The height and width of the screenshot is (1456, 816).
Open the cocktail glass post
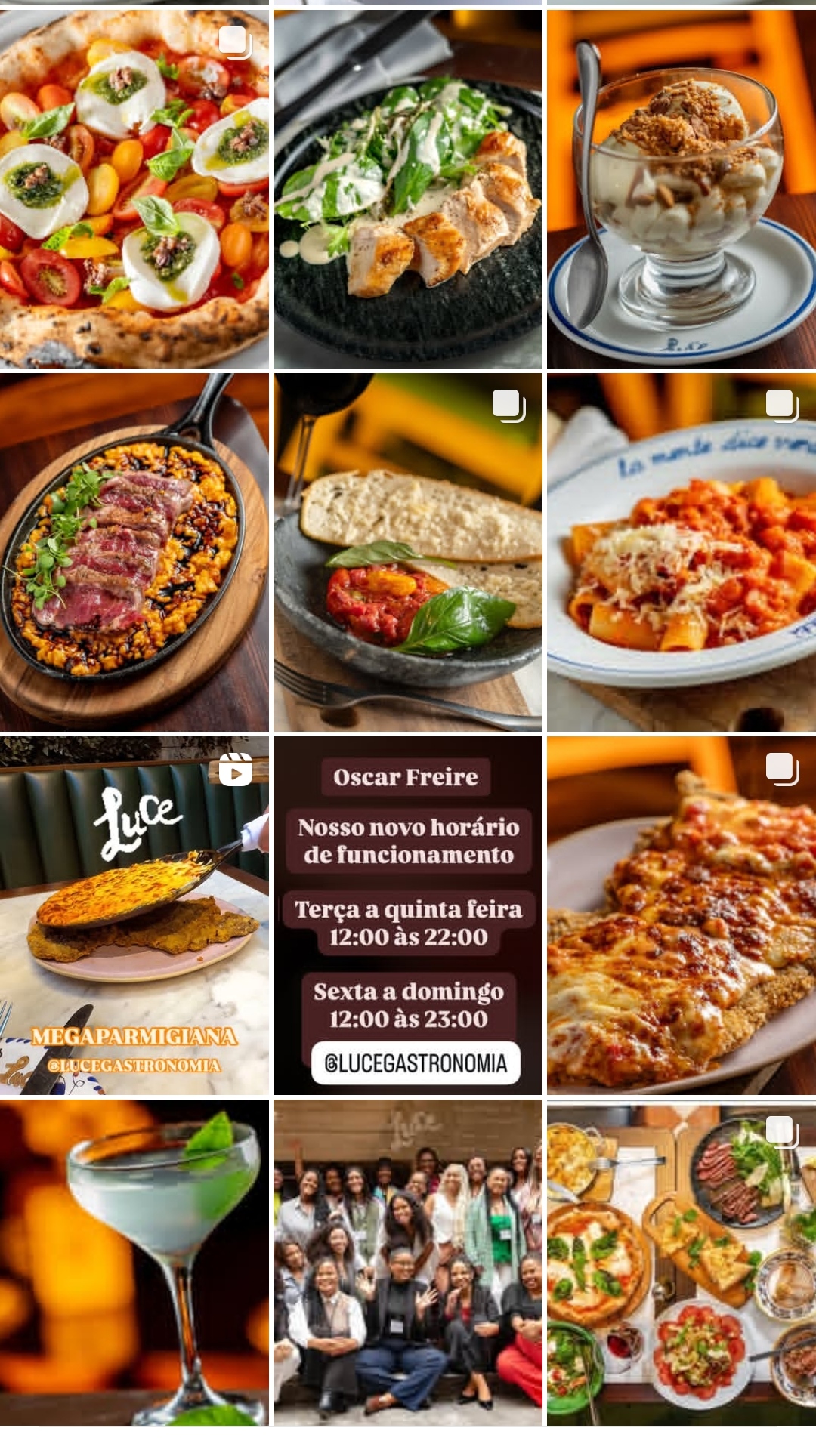(134, 1262)
